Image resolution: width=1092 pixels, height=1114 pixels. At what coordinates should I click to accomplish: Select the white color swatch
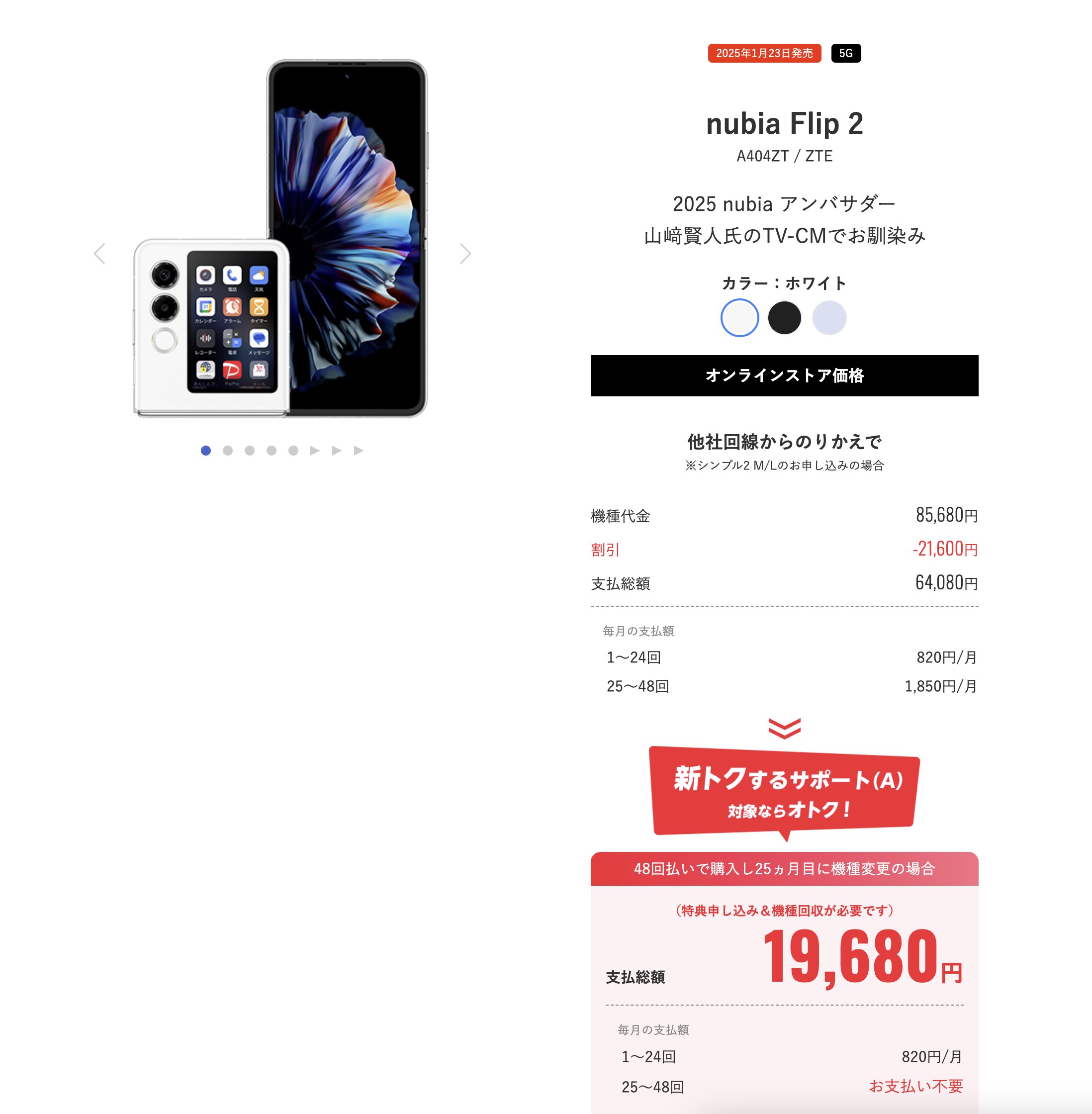(x=739, y=318)
